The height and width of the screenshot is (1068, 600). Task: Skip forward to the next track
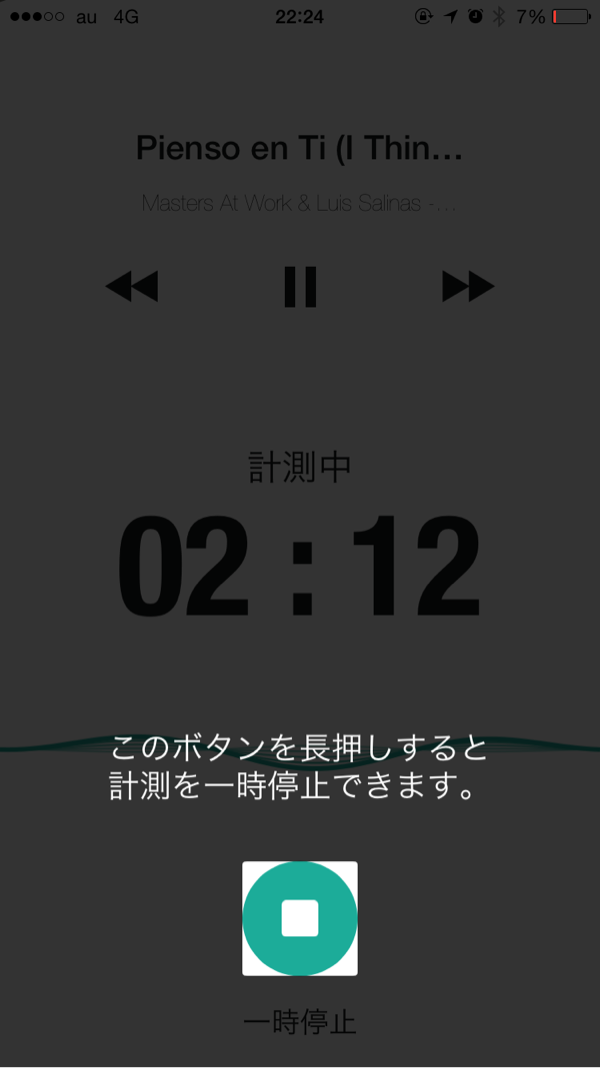(469, 286)
